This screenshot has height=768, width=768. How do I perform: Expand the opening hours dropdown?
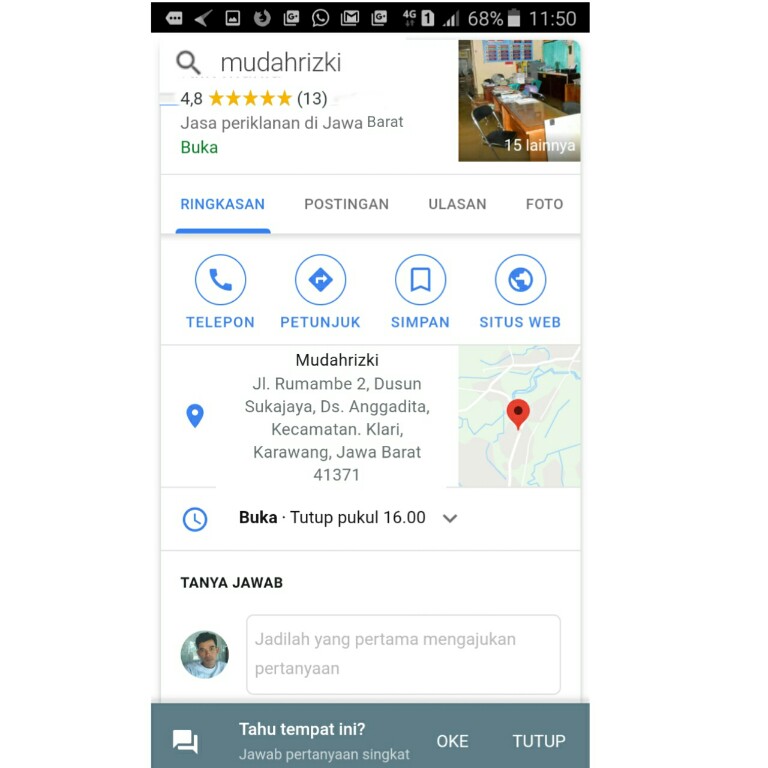point(450,518)
